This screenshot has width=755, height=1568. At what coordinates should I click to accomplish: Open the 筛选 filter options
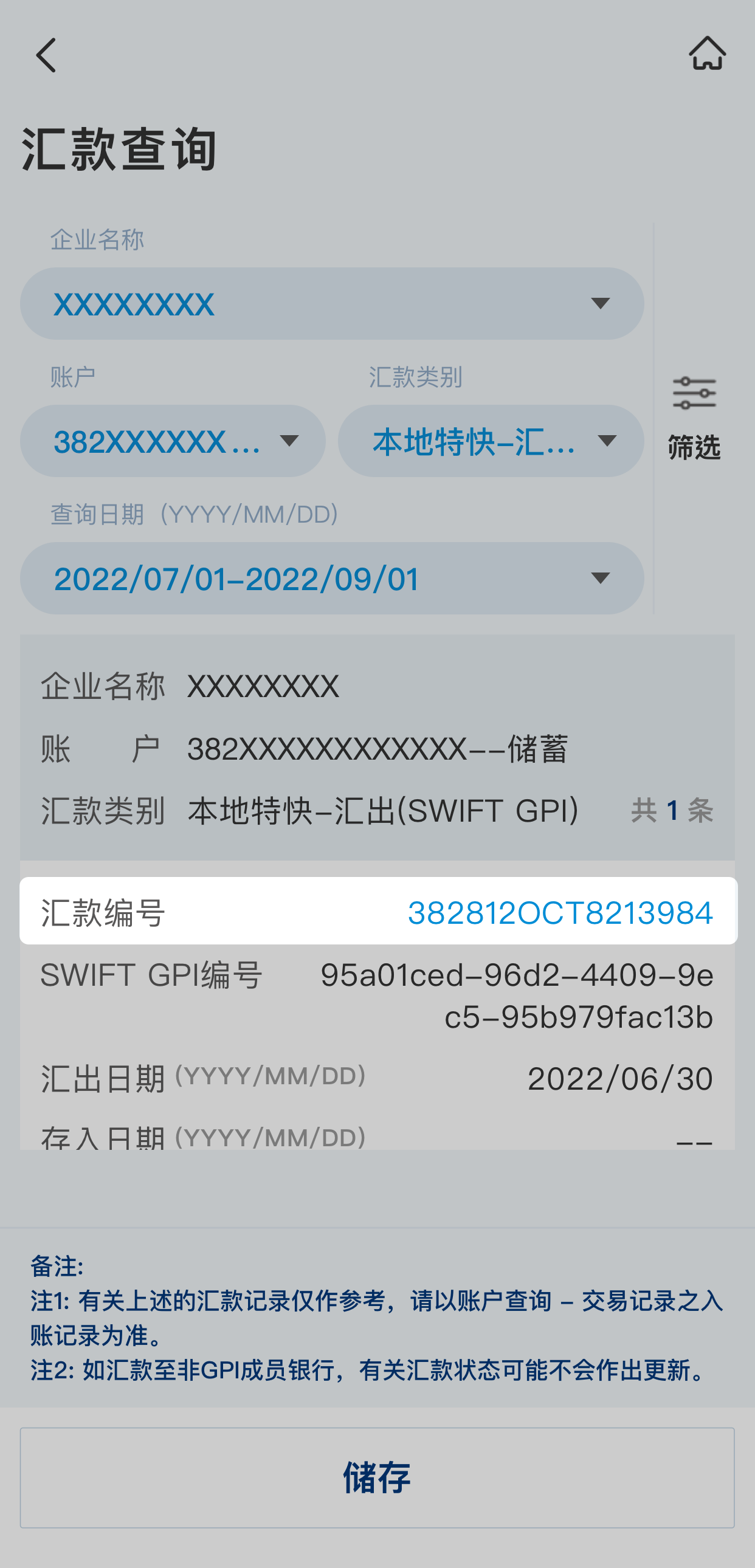click(x=694, y=418)
